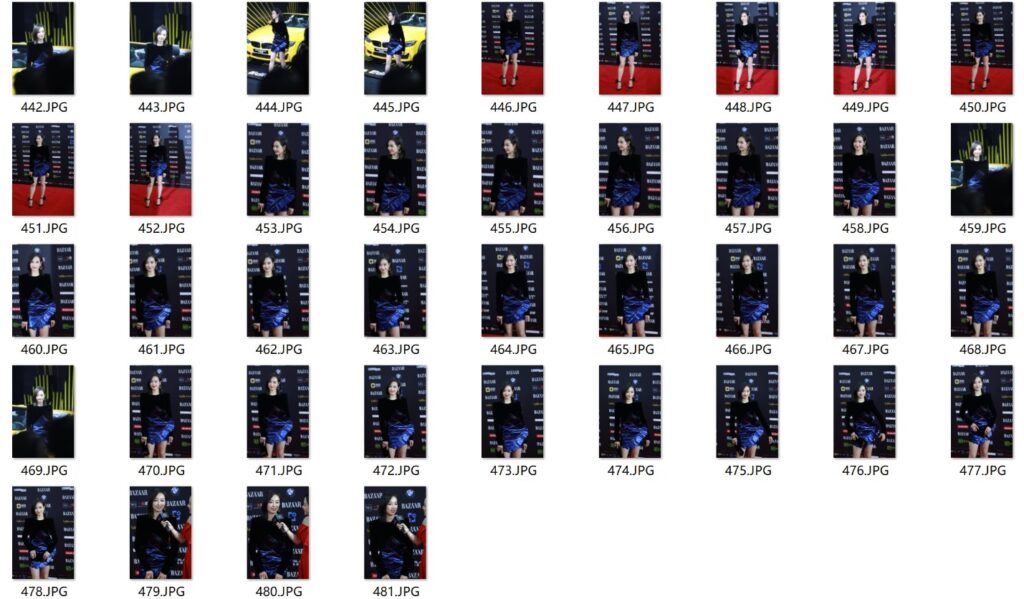The height and width of the screenshot is (599, 1024).
Task: Select the 444.JPG thumbnail
Action: [x=278, y=48]
